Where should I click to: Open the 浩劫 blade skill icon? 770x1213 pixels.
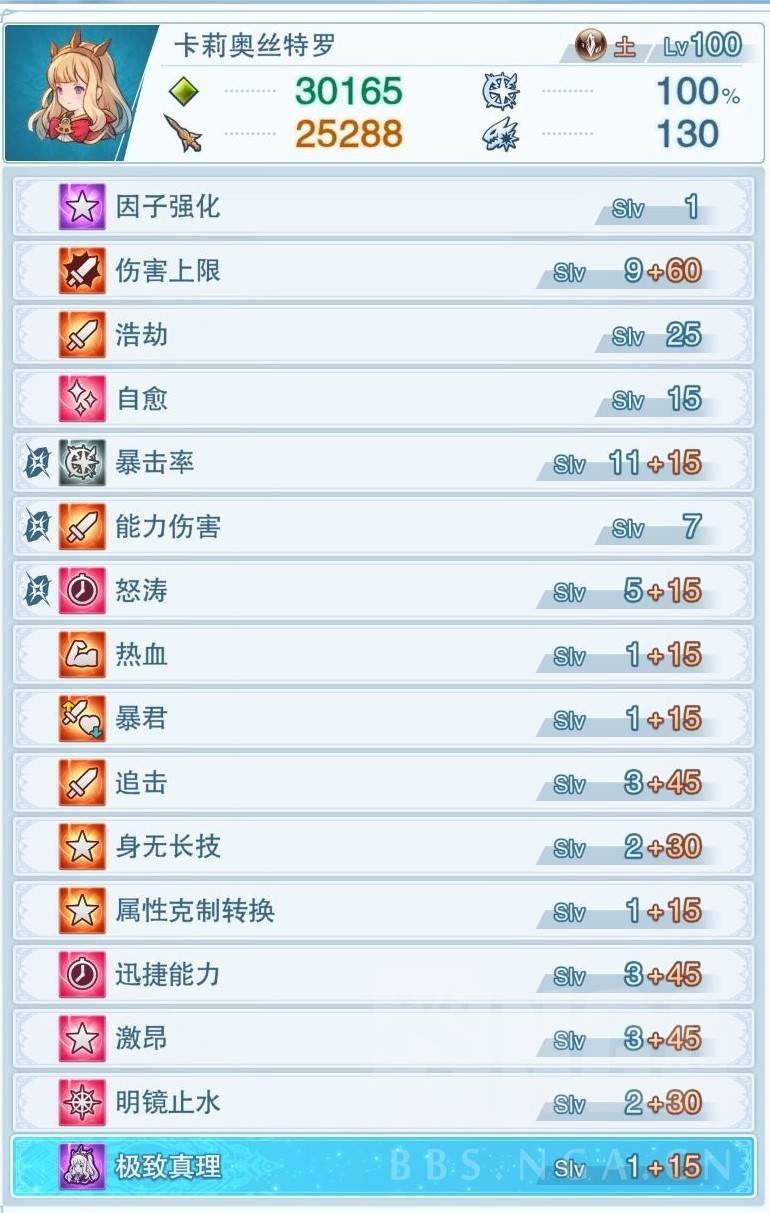80,335
